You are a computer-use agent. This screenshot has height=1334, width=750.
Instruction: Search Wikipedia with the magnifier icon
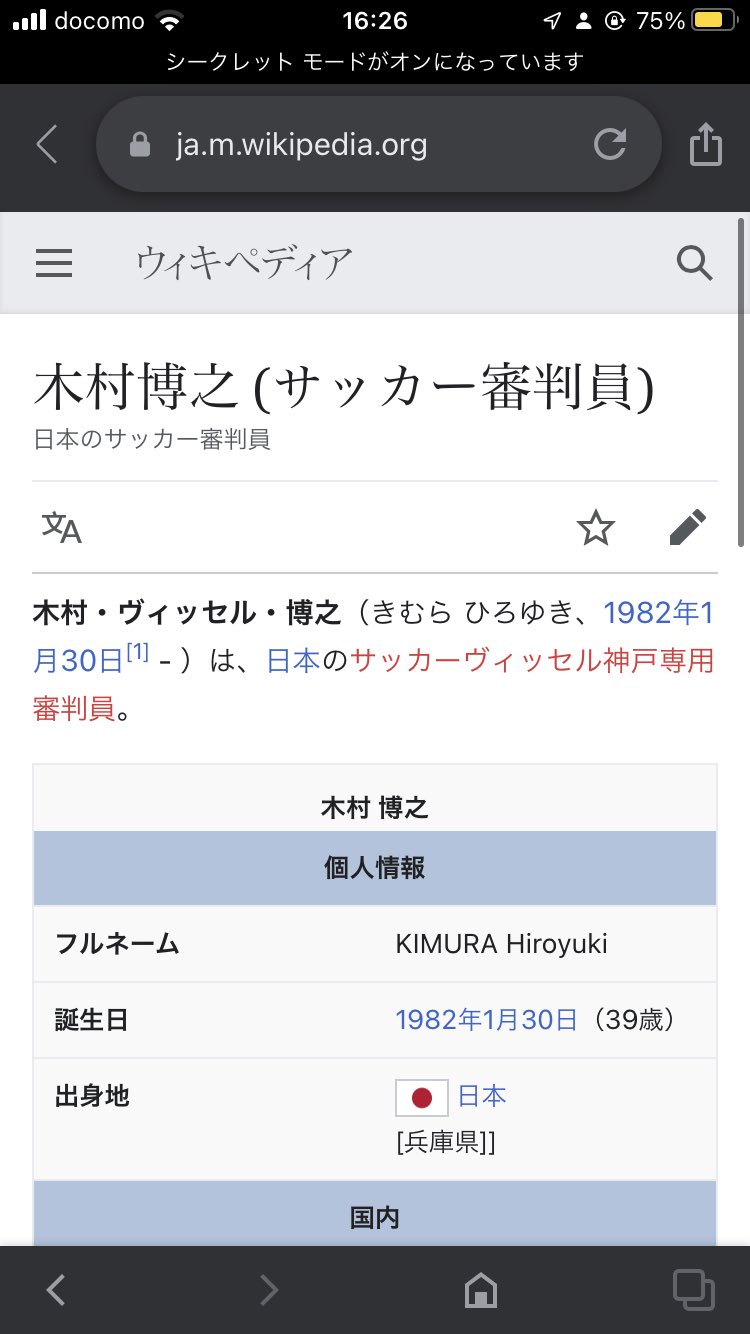point(694,263)
